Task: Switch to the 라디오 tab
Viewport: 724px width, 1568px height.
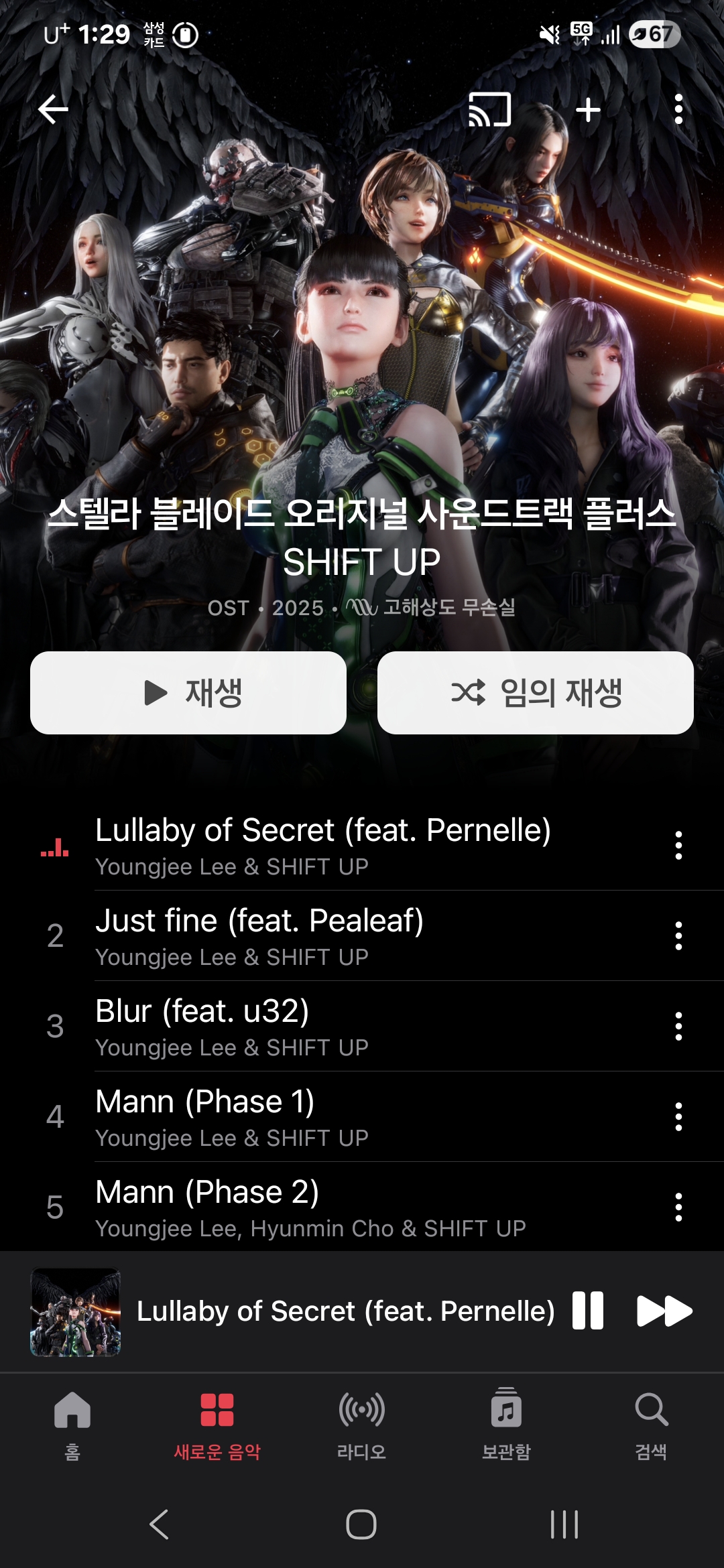Action: click(x=361, y=1425)
